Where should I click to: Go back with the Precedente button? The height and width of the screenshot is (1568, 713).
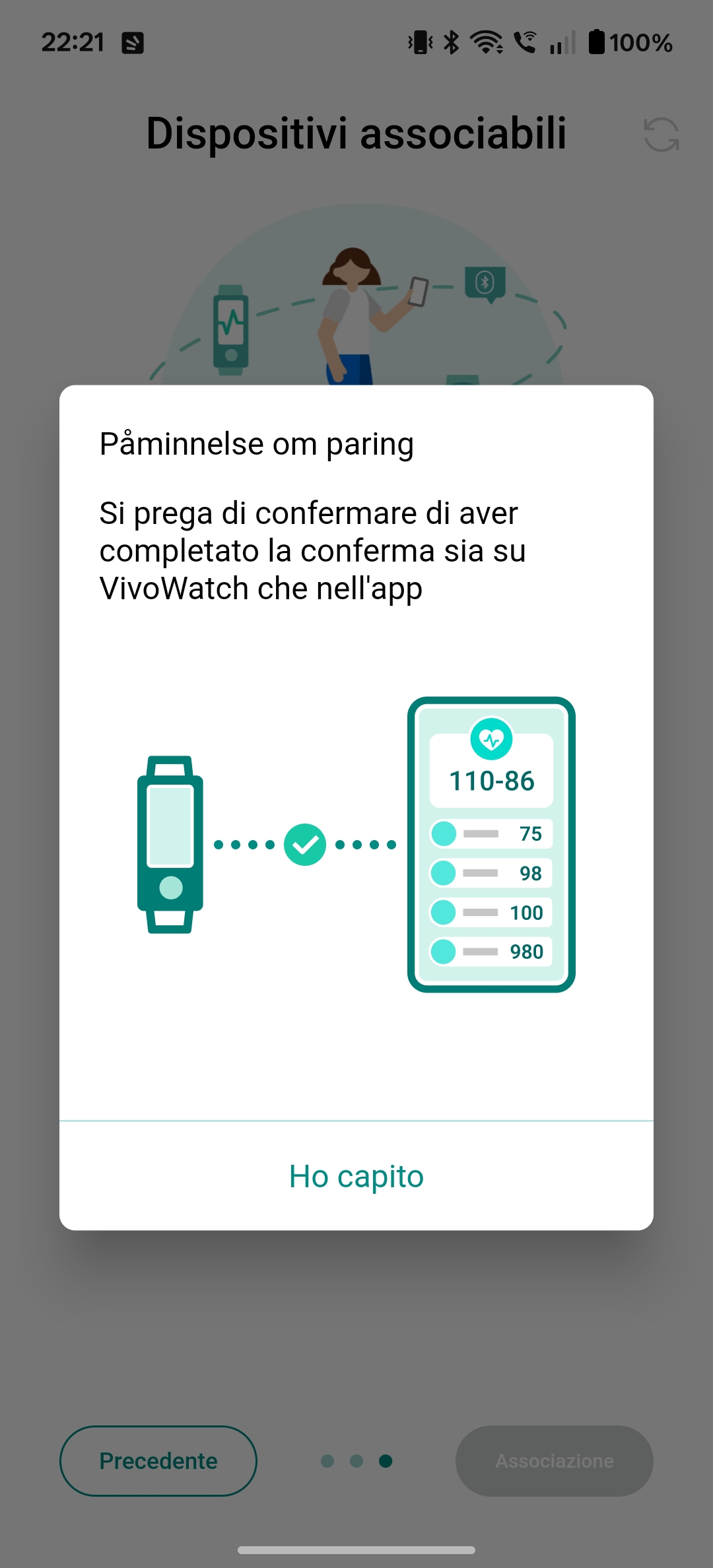click(158, 1460)
